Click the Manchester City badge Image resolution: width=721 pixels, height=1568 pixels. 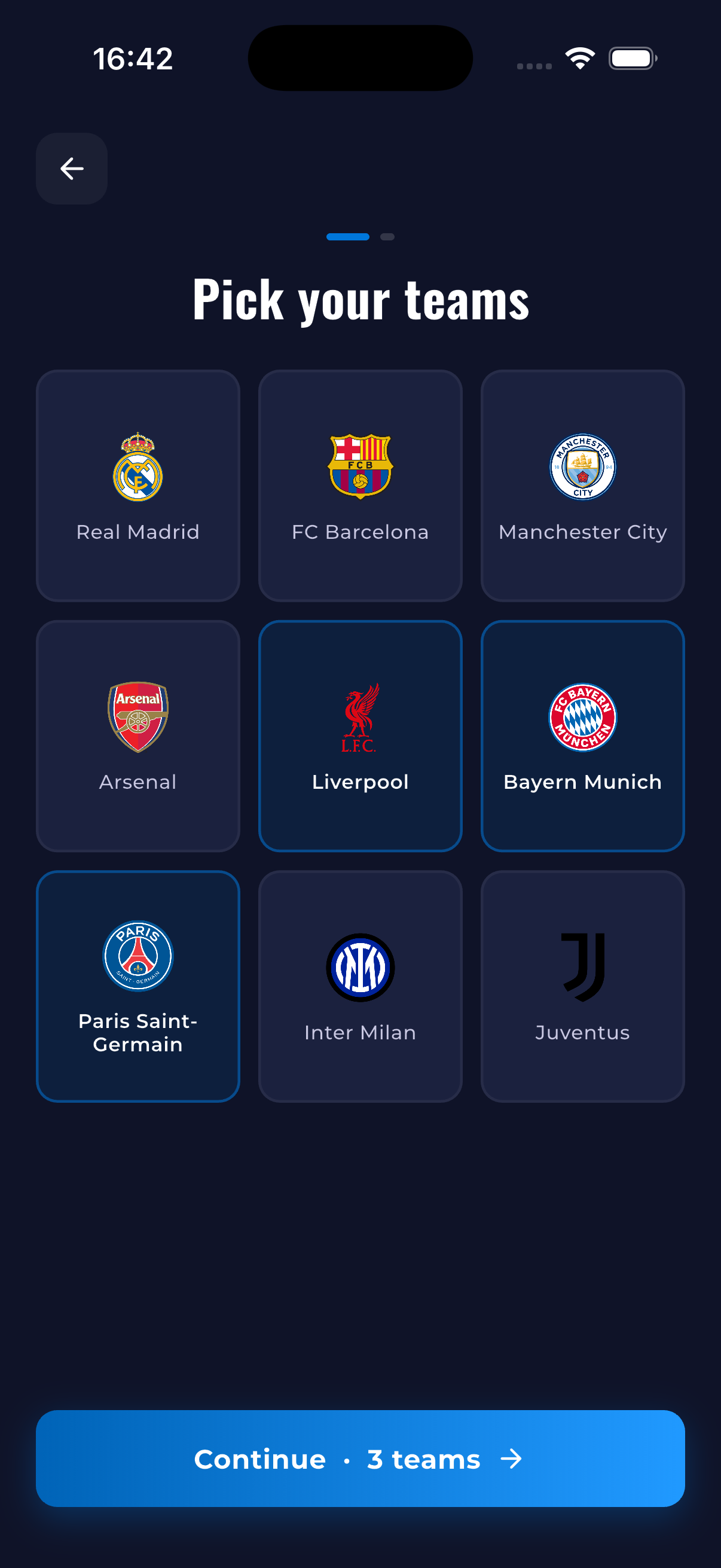click(x=582, y=468)
